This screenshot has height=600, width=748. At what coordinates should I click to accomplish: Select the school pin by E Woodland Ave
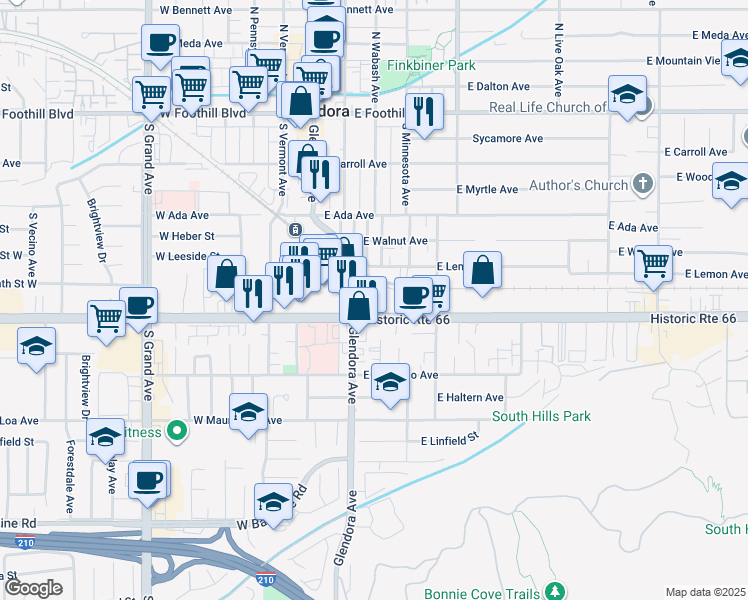click(731, 182)
